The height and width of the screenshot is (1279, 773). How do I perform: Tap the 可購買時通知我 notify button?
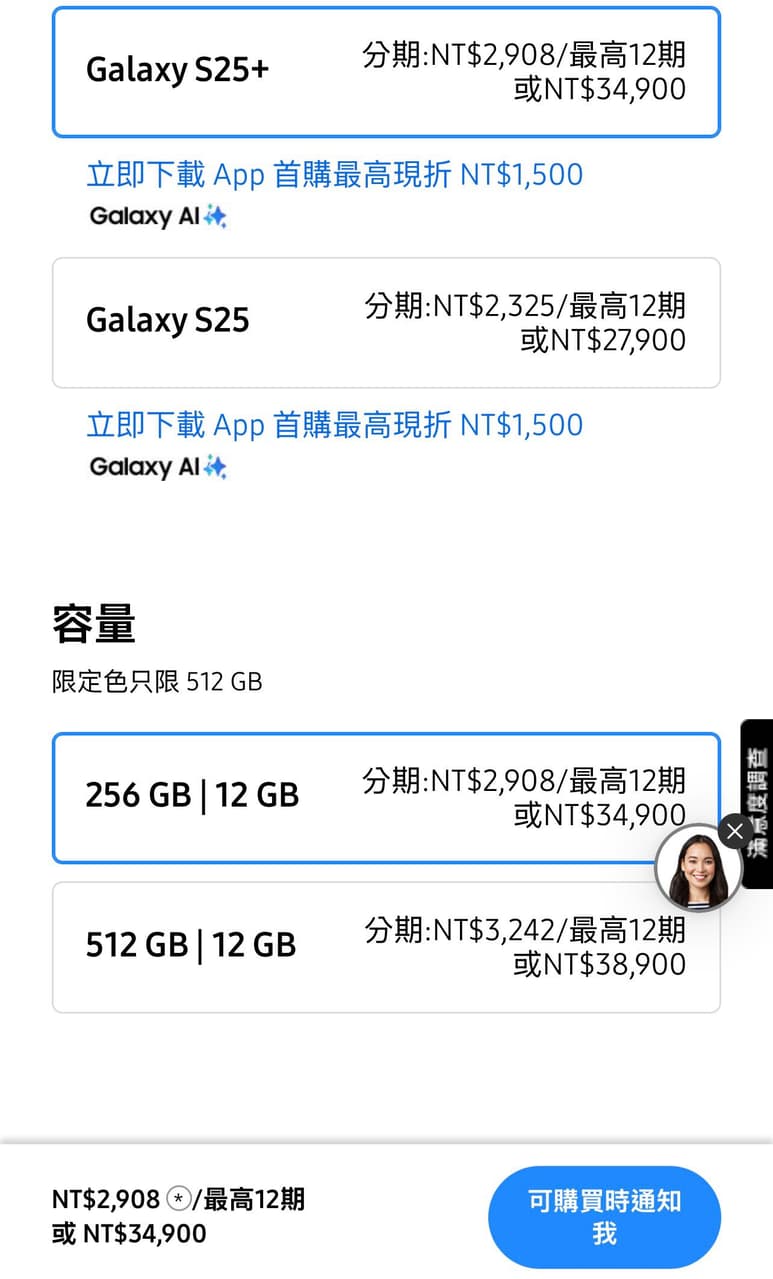pyautogui.click(x=603, y=1216)
